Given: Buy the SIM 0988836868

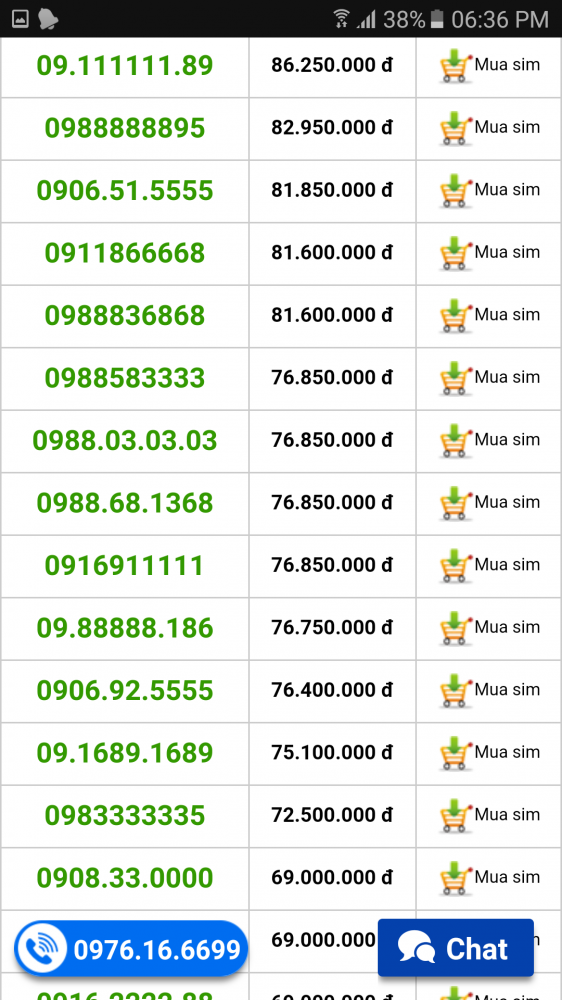Looking at the screenshot, I should click(x=489, y=316).
